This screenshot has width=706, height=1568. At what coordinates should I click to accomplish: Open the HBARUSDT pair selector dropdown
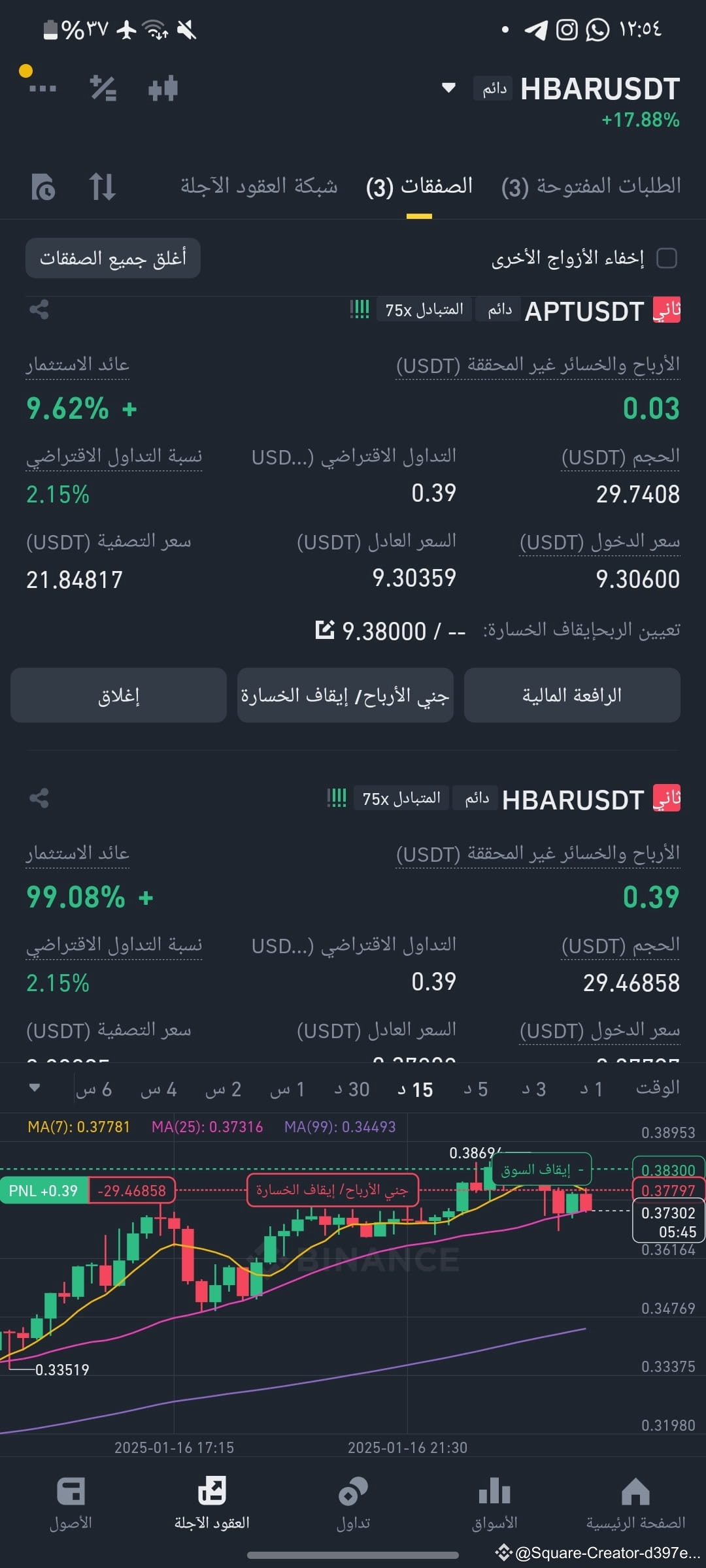pos(448,88)
